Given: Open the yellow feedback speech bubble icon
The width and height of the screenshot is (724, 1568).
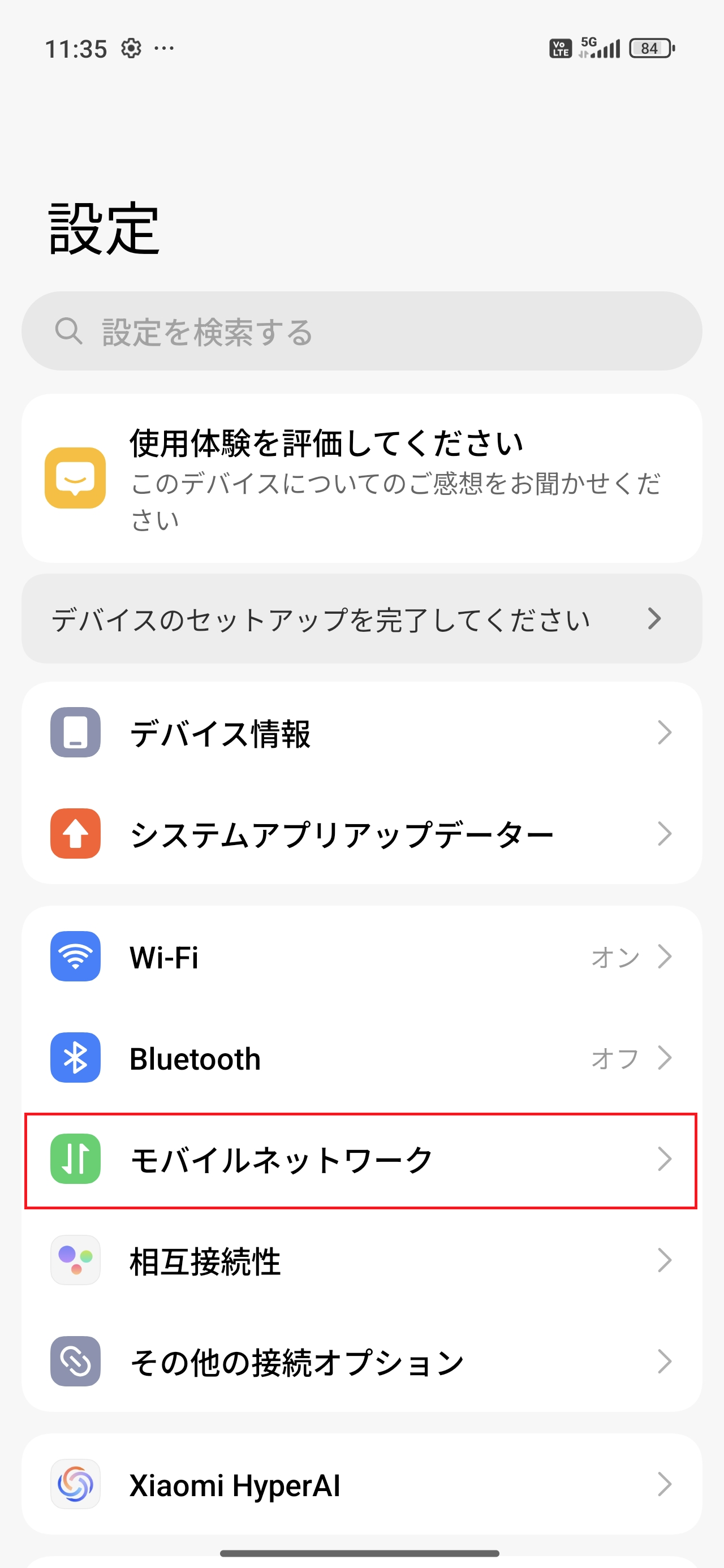Looking at the screenshot, I should coord(74,479).
